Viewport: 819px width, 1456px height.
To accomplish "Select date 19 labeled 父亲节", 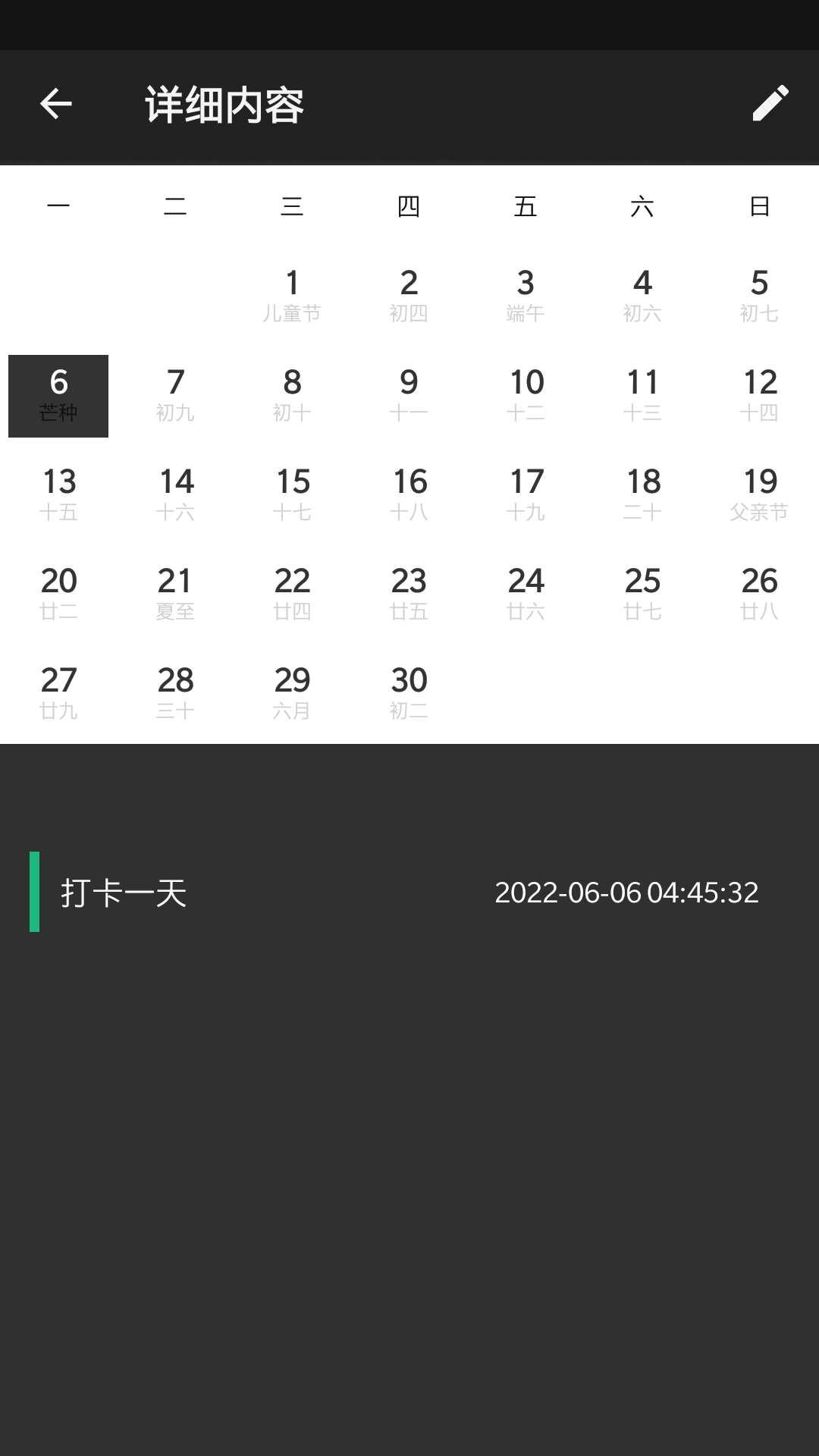I will [x=759, y=495].
